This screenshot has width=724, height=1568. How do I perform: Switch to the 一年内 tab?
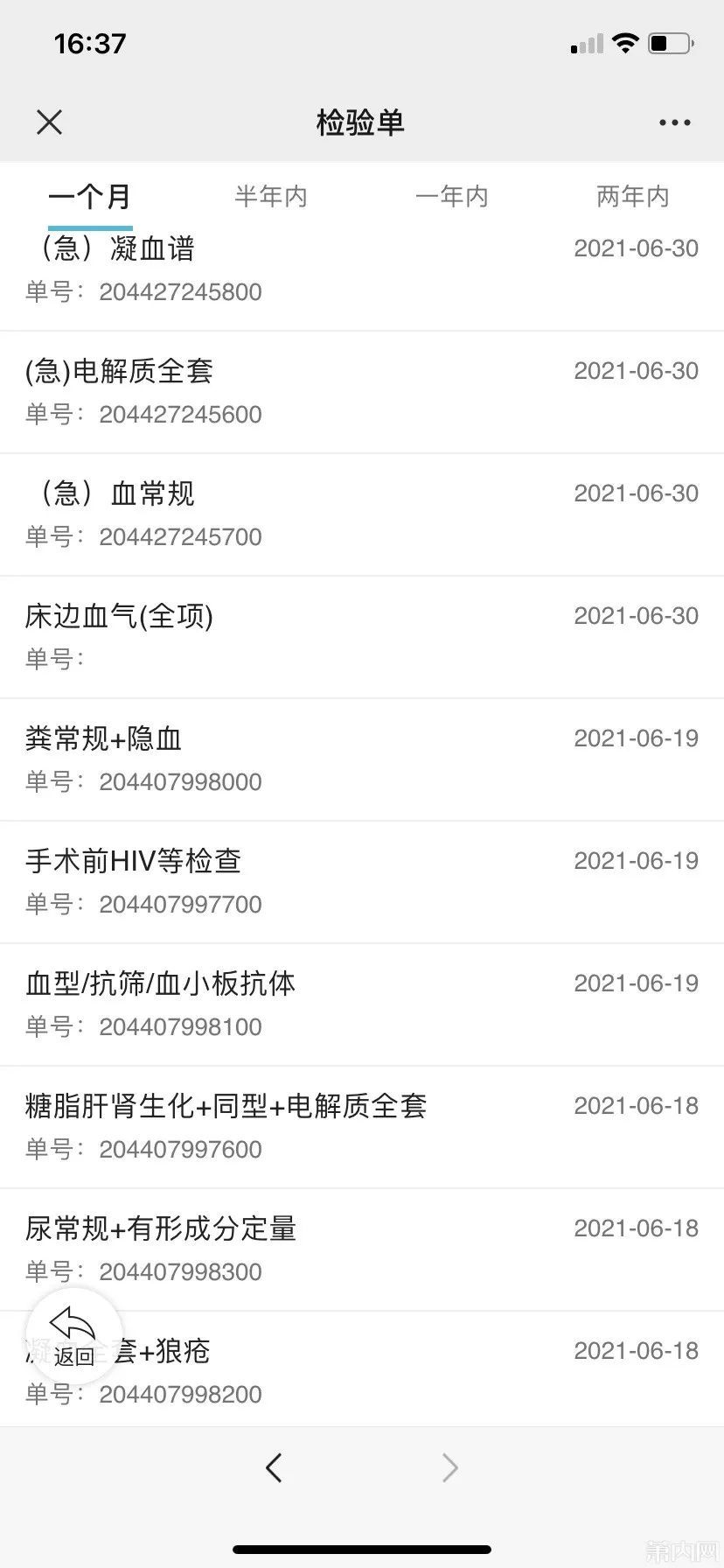pyautogui.click(x=452, y=197)
